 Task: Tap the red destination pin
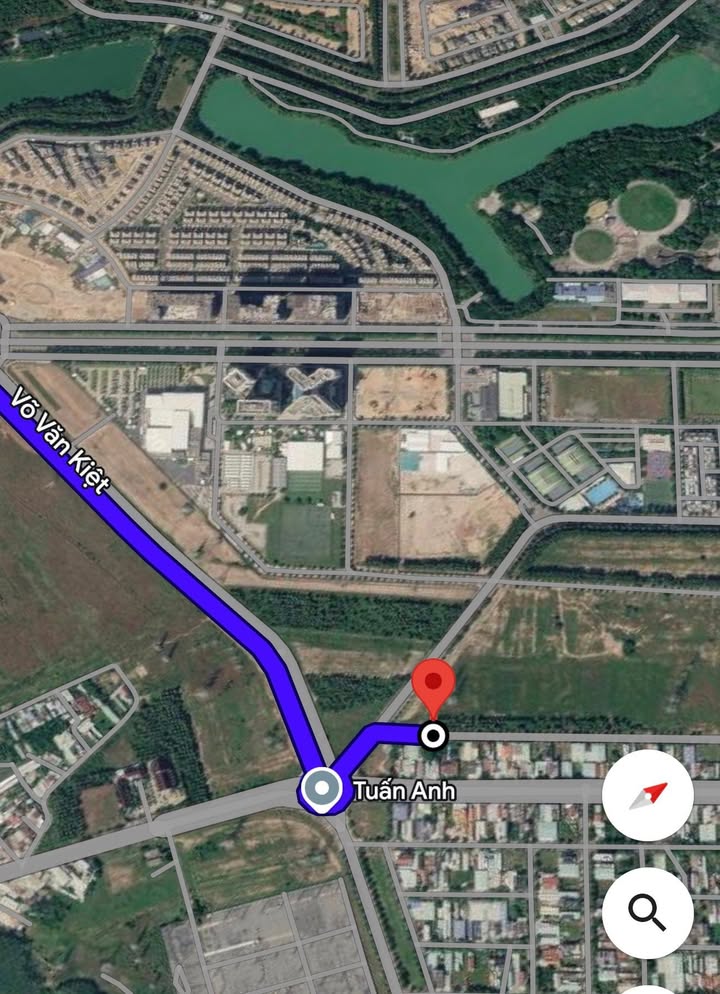pyautogui.click(x=433, y=686)
